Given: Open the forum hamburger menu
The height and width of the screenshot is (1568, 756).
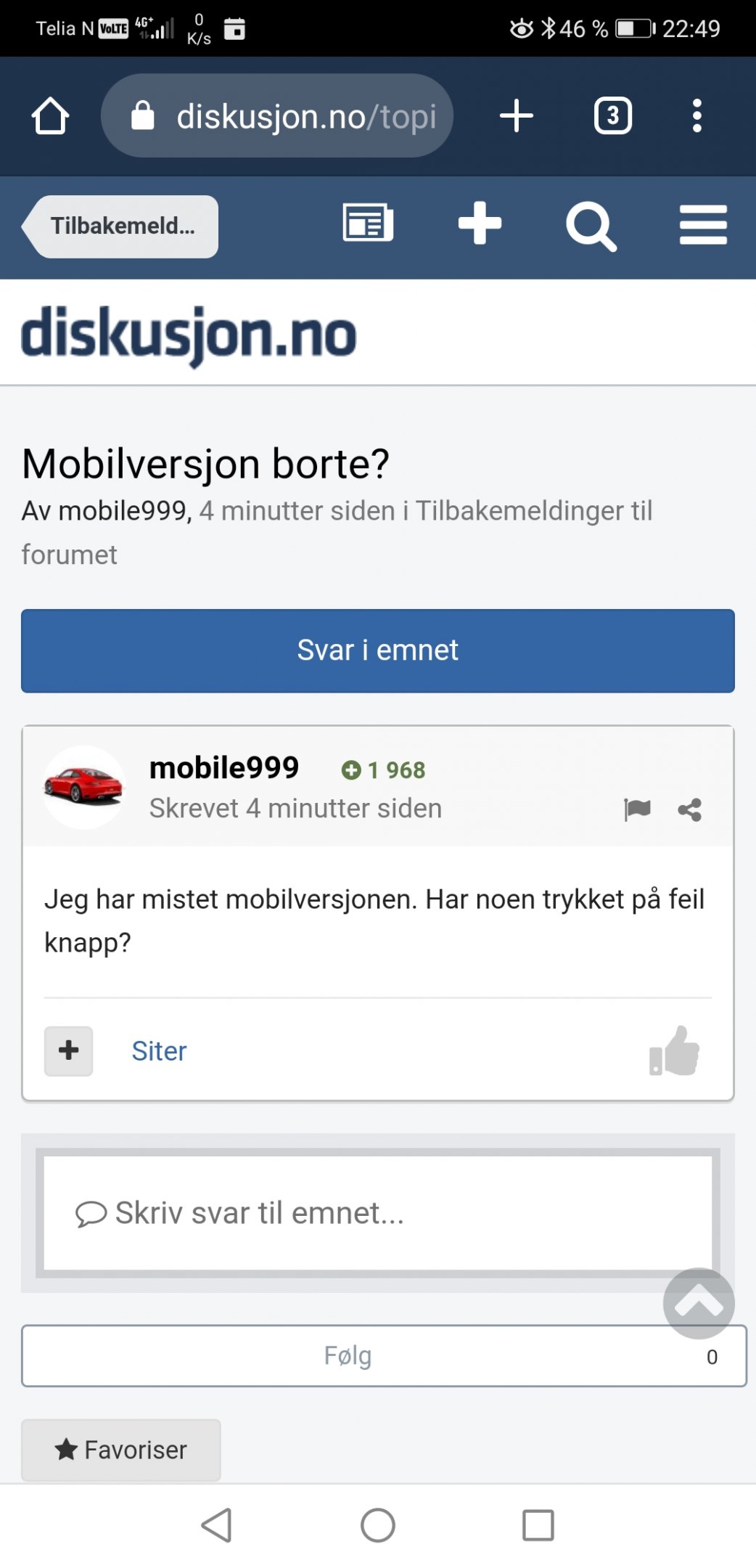Looking at the screenshot, I should 703,225.
